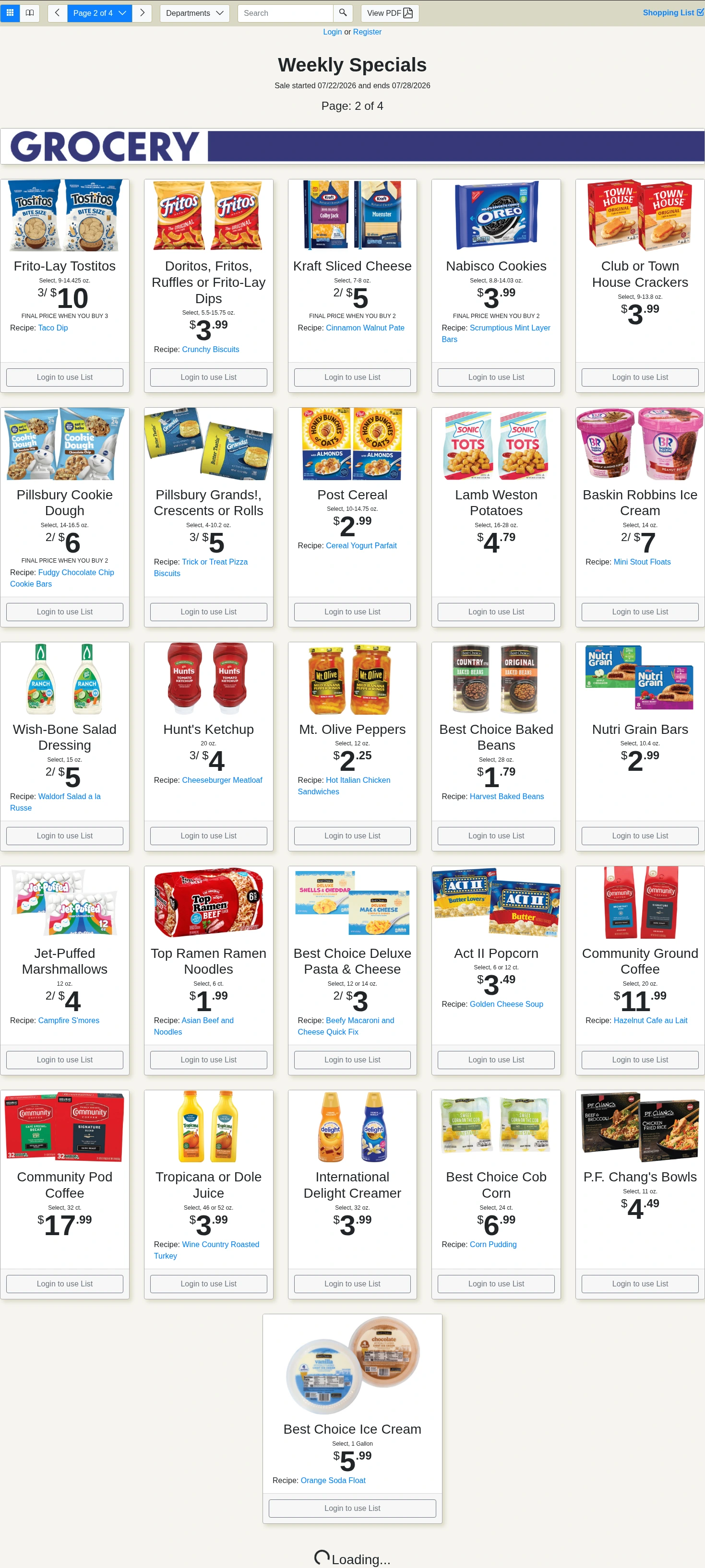705x1568 pixels.
Task: Expand the Departments dropdown
Action: pos(194,13)
